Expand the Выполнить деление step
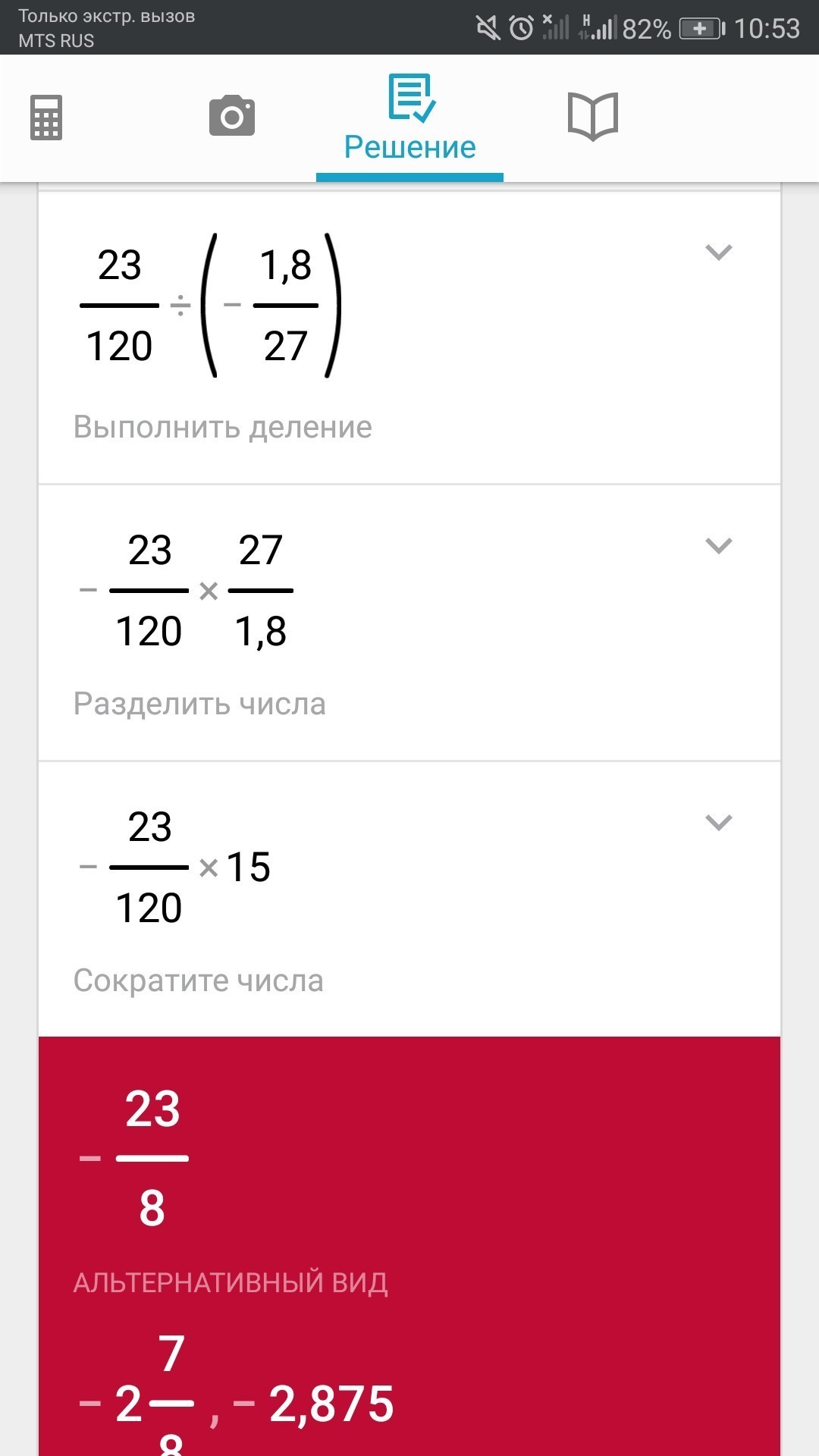The image size is (819, 1456). click(718, 252)
